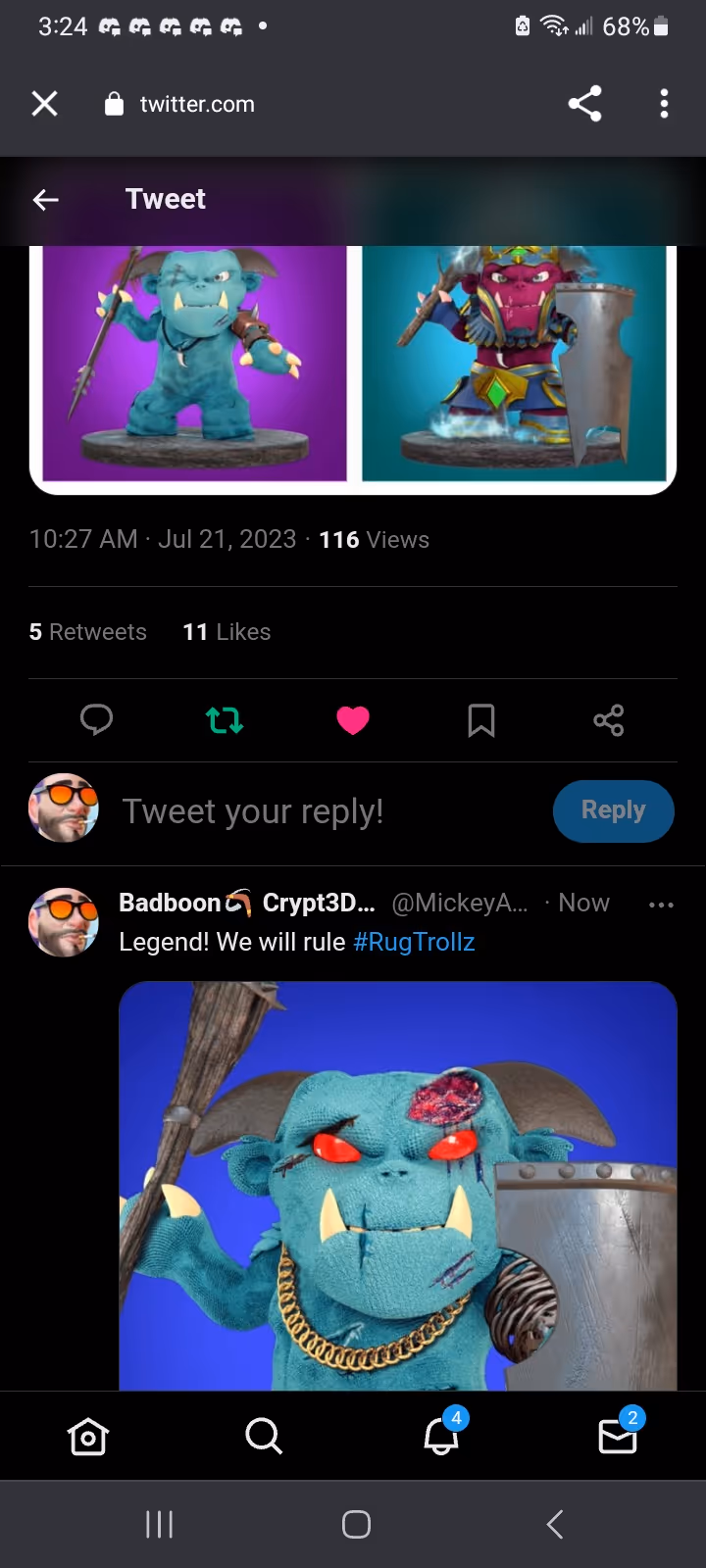Open the #RugTrollz hashtag

(414, 942)
